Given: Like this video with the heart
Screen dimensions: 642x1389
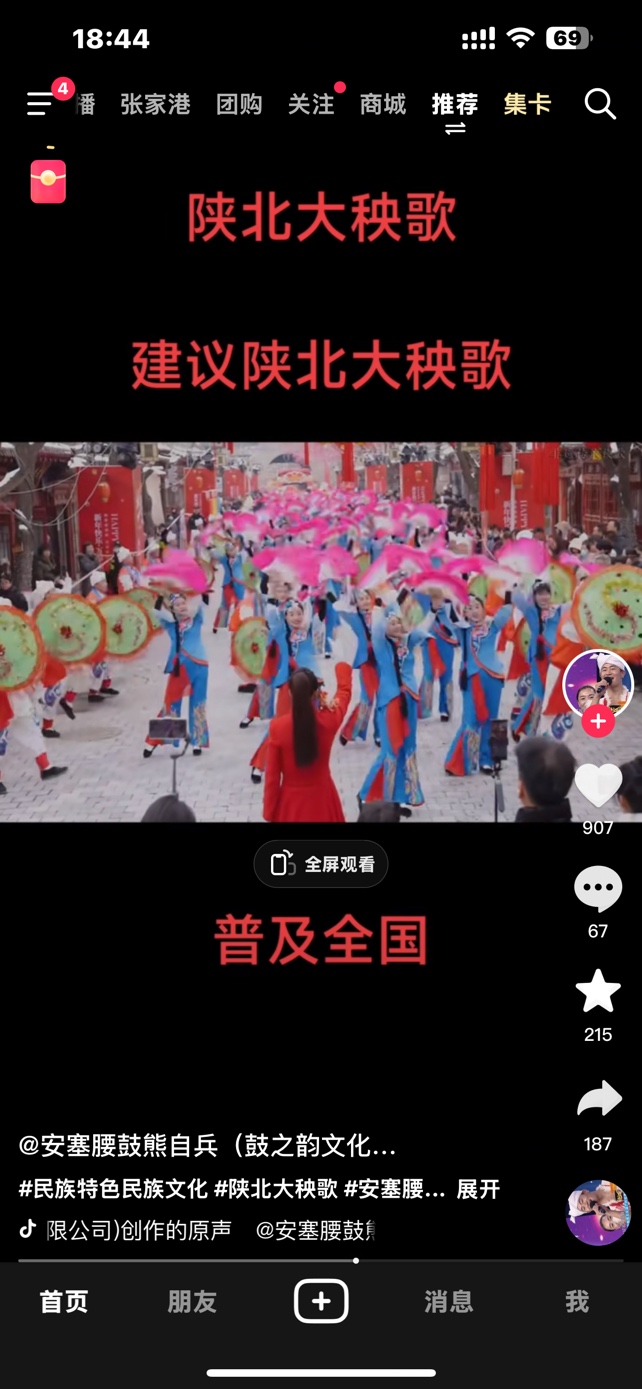Looking at the screenshot, I should coord(598,785).
